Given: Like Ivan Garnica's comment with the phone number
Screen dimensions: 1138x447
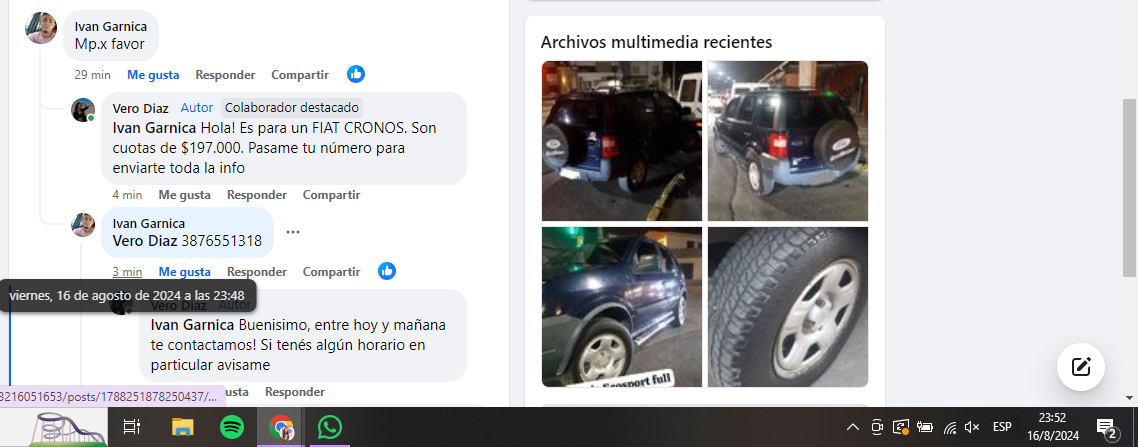Looking at the screenshot, I should 185,272.
